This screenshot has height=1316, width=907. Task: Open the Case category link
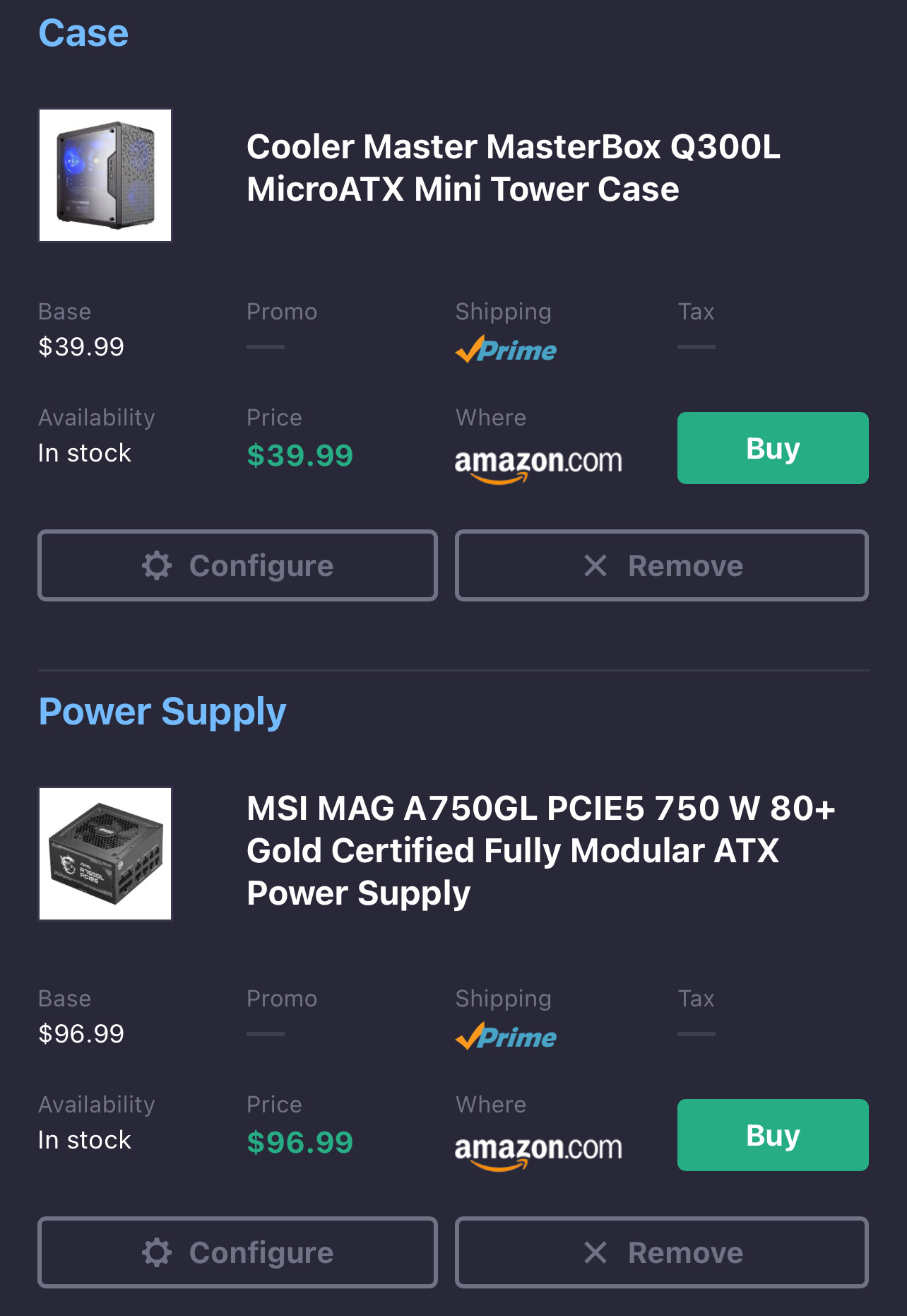[83, 33]
